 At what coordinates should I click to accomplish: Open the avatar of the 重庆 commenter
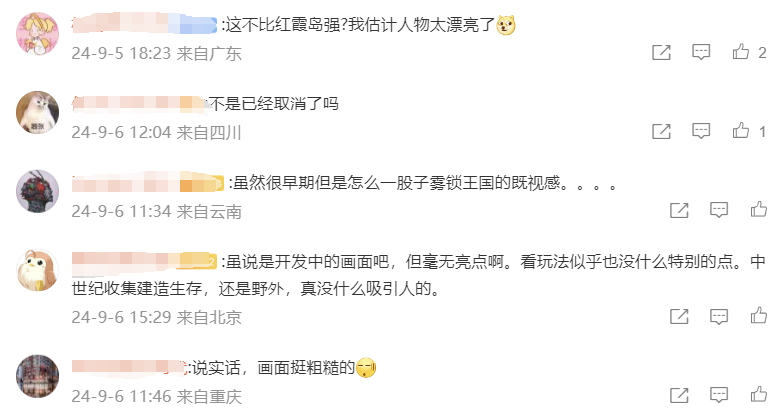(x=37, y=375)
